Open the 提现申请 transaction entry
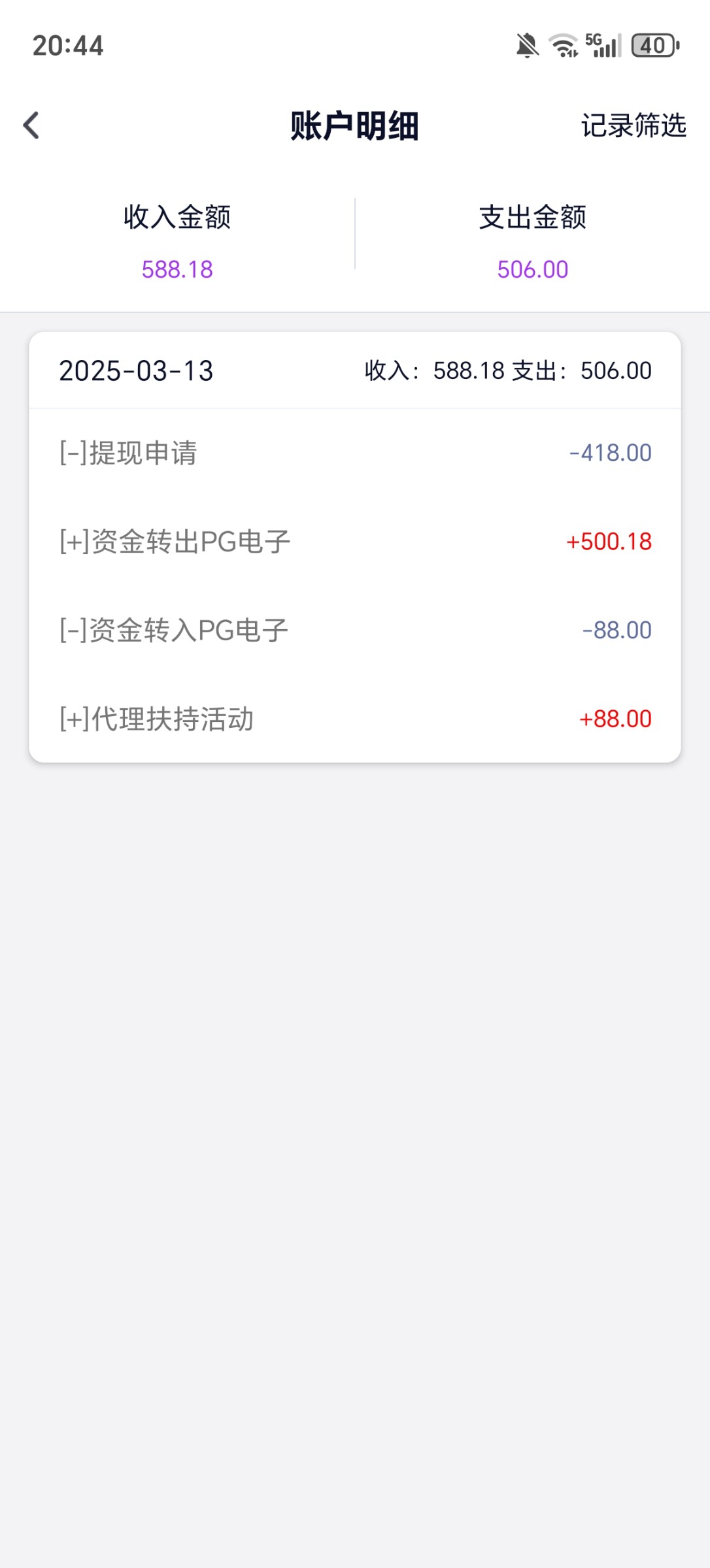Screen dimensions: 710x1568 click(354, 453)
